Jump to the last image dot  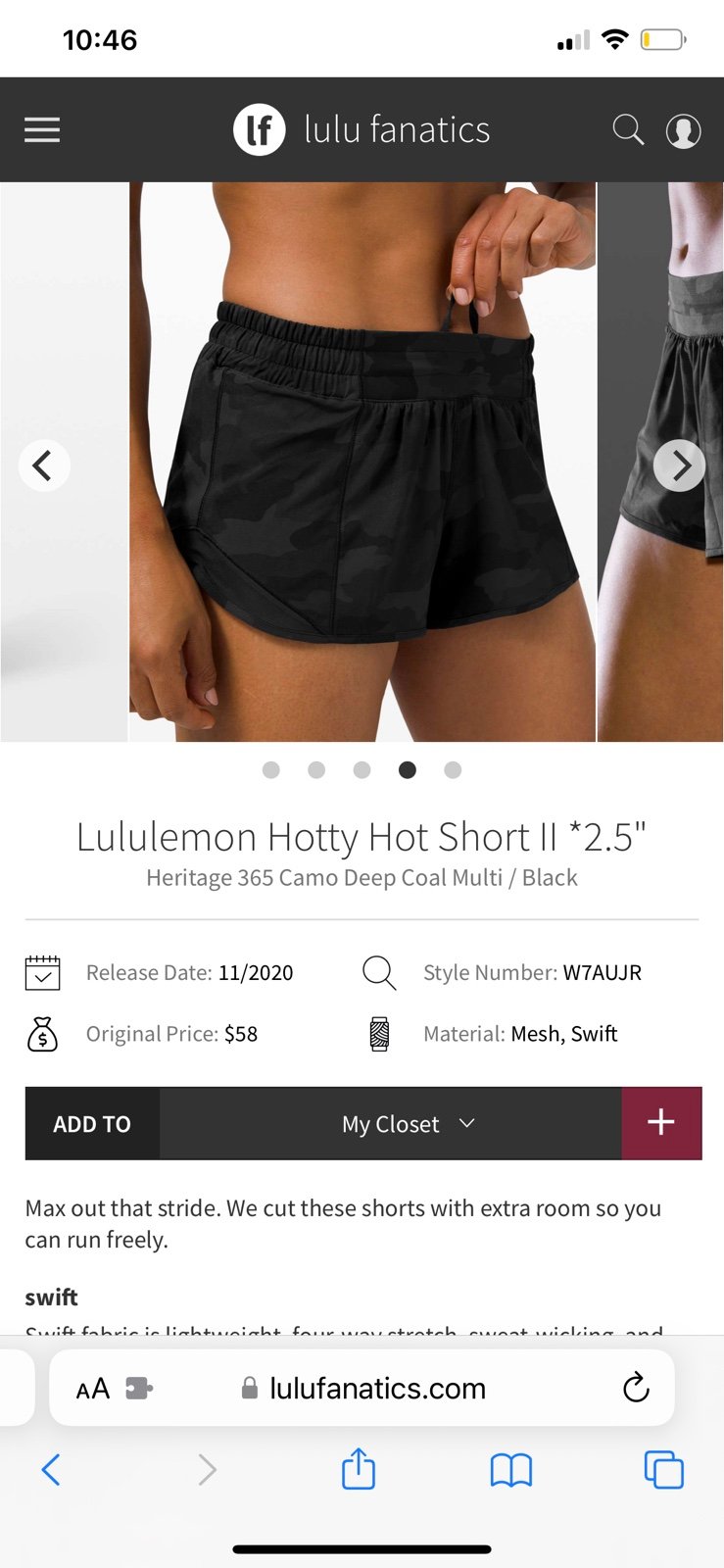click(x=453, y=770)
